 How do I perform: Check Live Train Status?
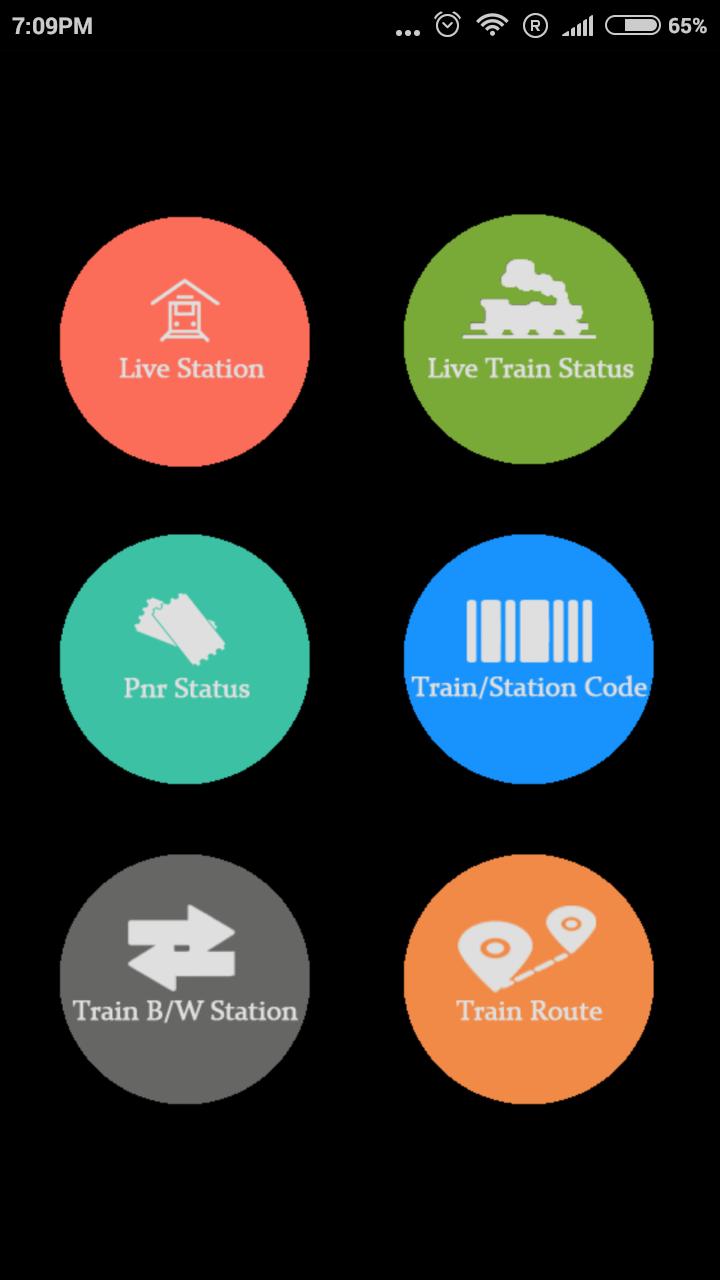528,339
